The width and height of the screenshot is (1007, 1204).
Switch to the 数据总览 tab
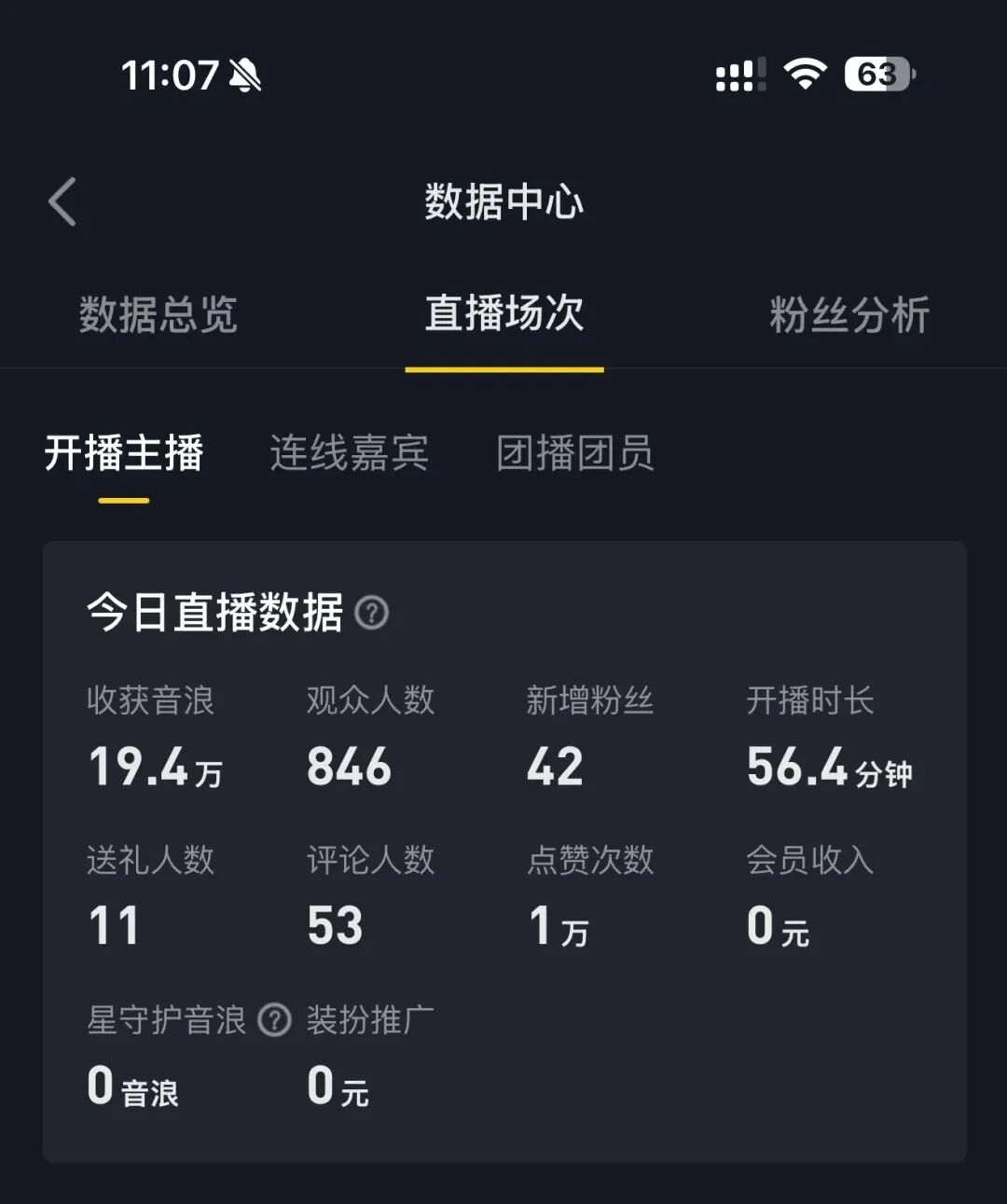[x=158, y=314]
